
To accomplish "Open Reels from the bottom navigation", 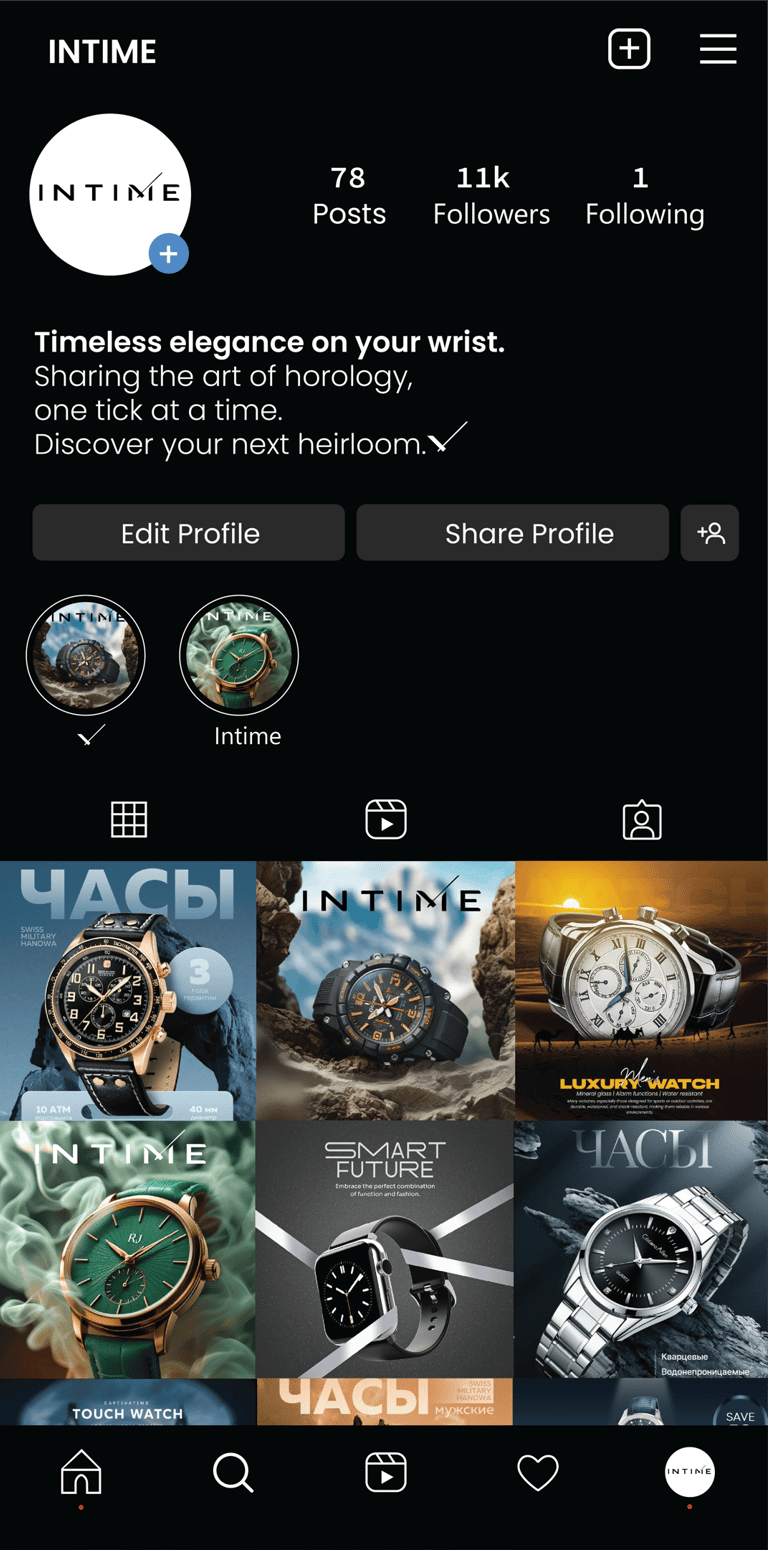I will (x=386, y=1473).
